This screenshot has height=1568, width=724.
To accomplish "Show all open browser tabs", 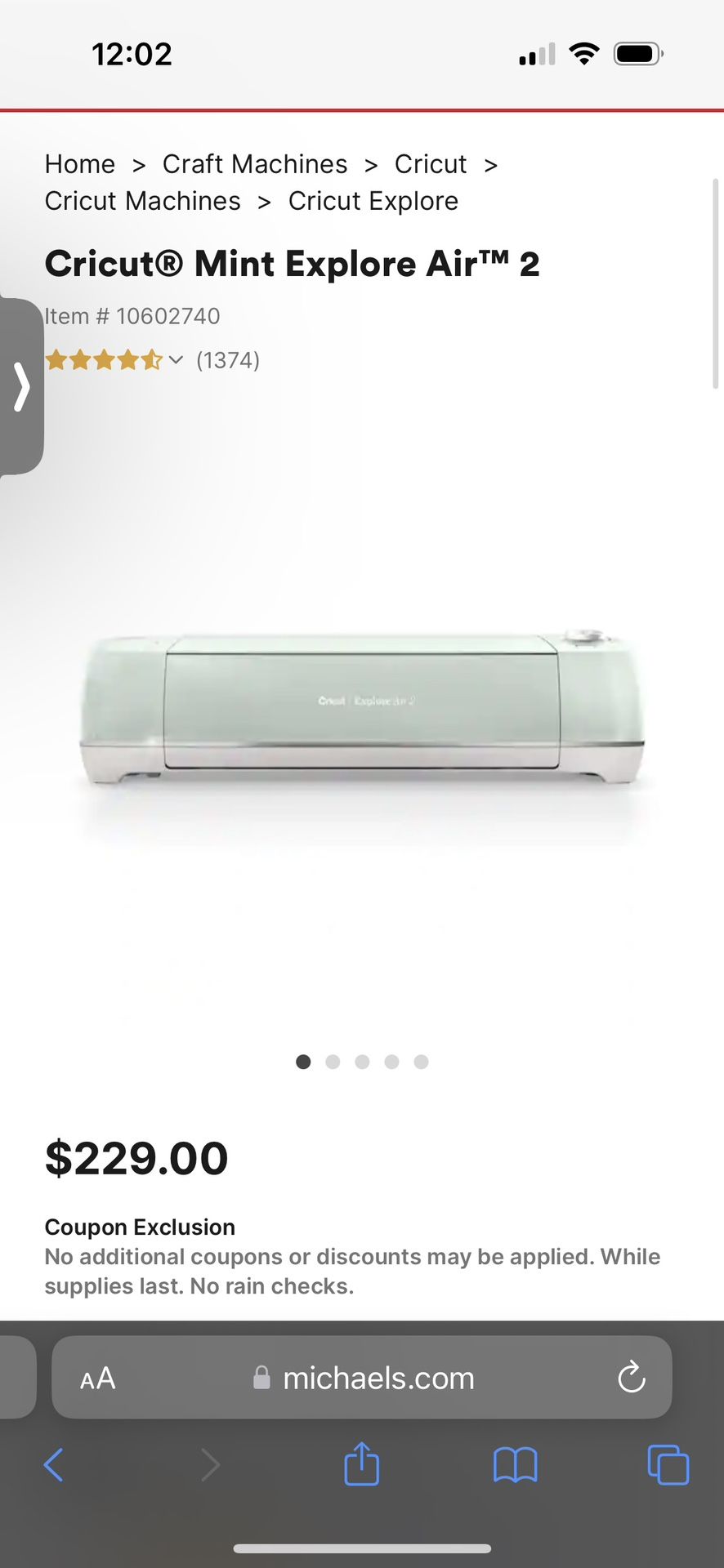I will (668, 1465).
